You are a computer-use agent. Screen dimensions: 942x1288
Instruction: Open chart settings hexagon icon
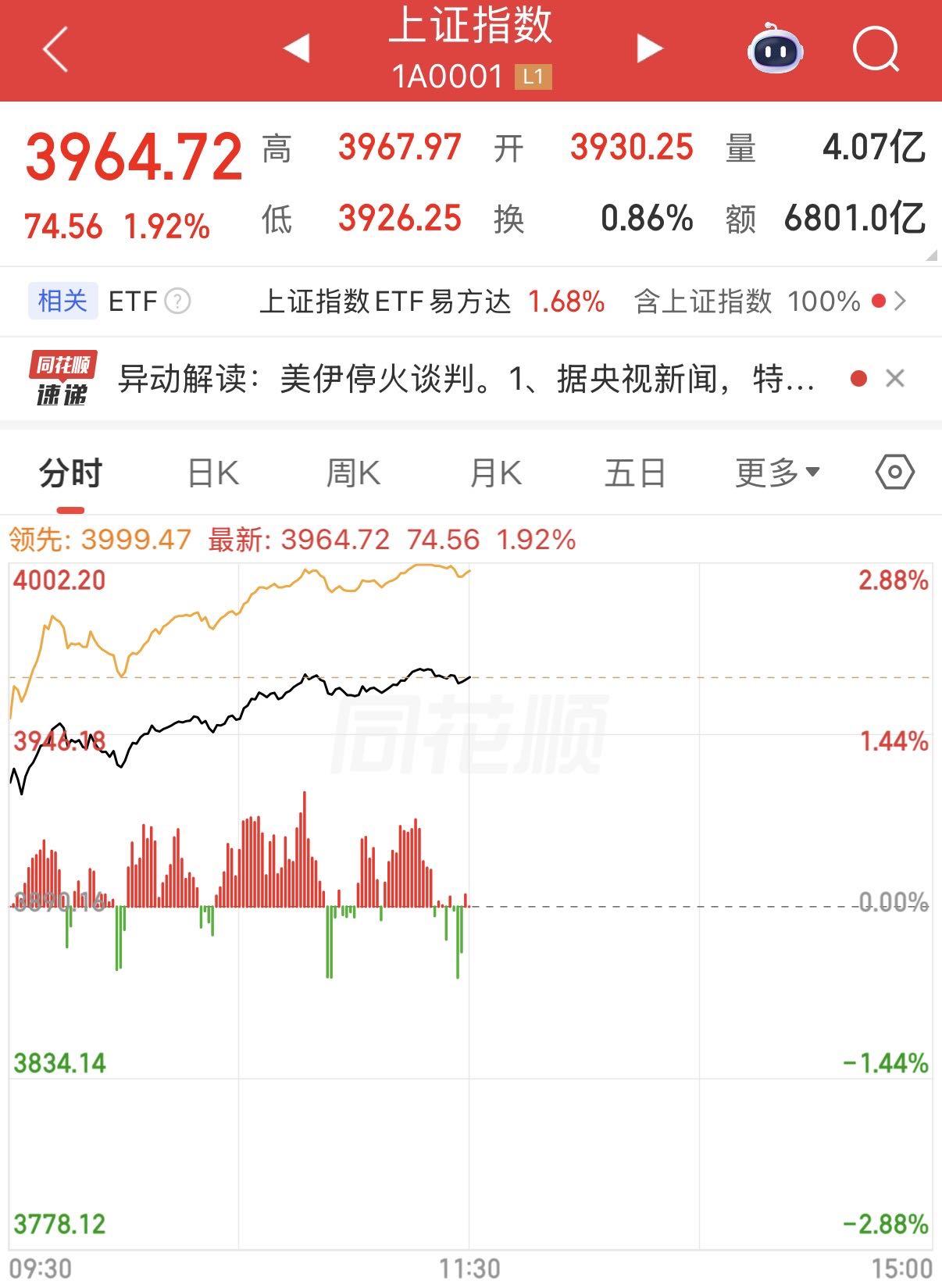tap(894, 473)
